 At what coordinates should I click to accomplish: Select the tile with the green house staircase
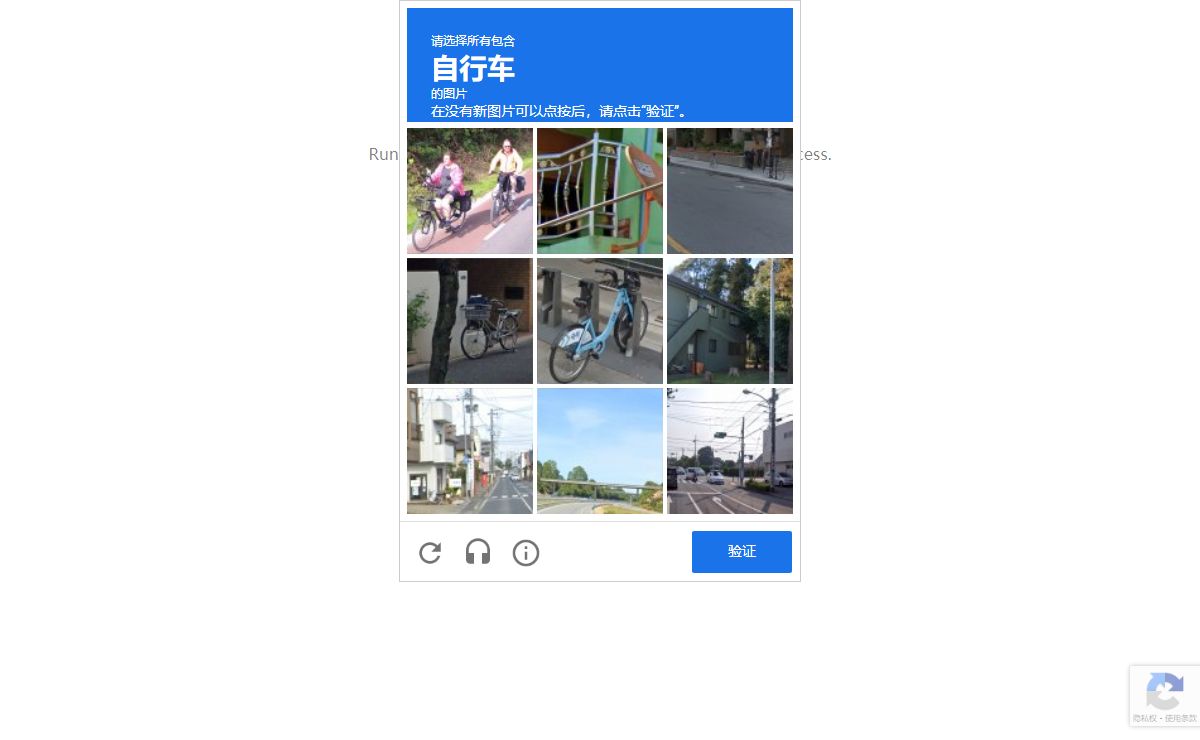(730, 321)
